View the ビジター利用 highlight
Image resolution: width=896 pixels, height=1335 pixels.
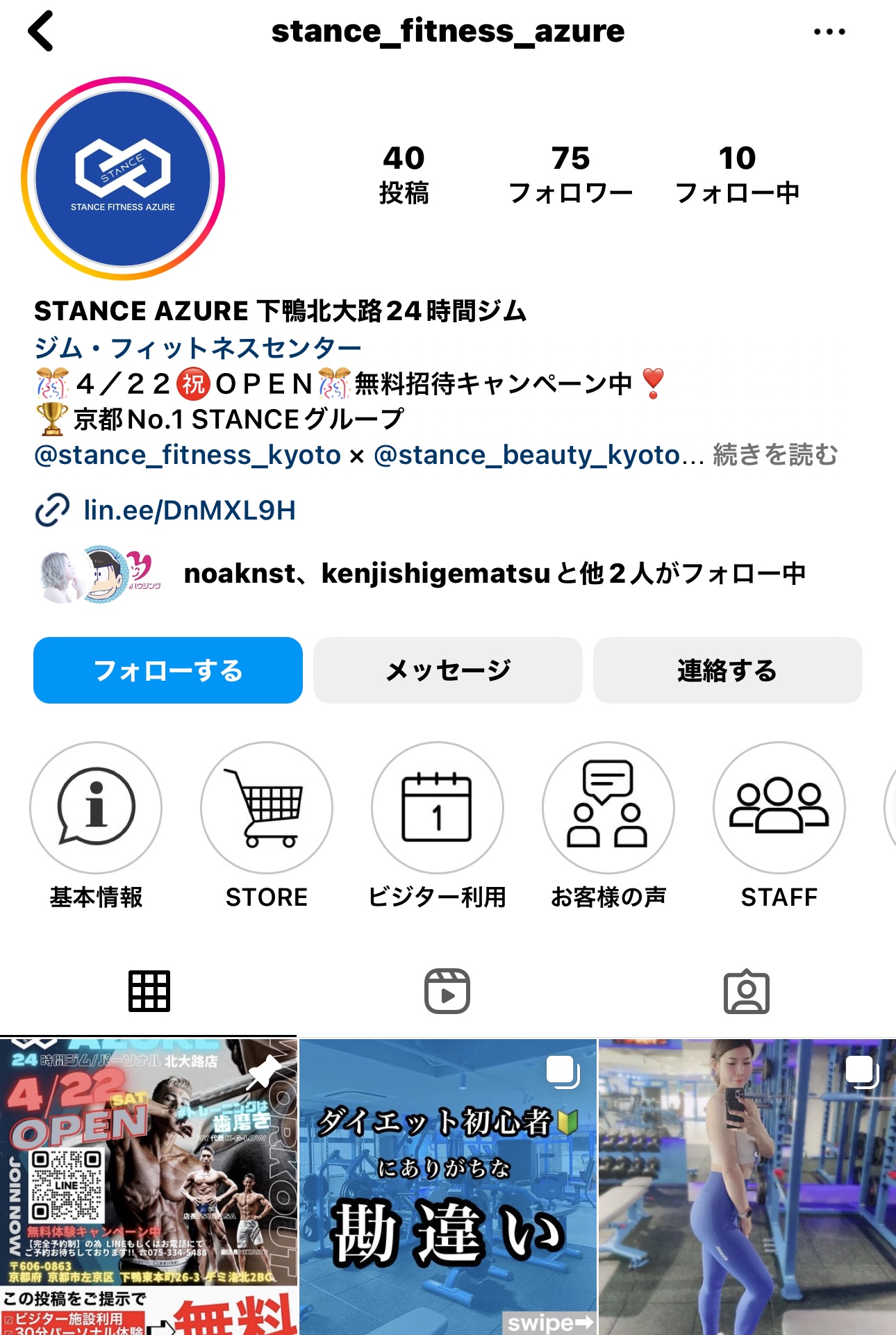click(x=438, y=808)
